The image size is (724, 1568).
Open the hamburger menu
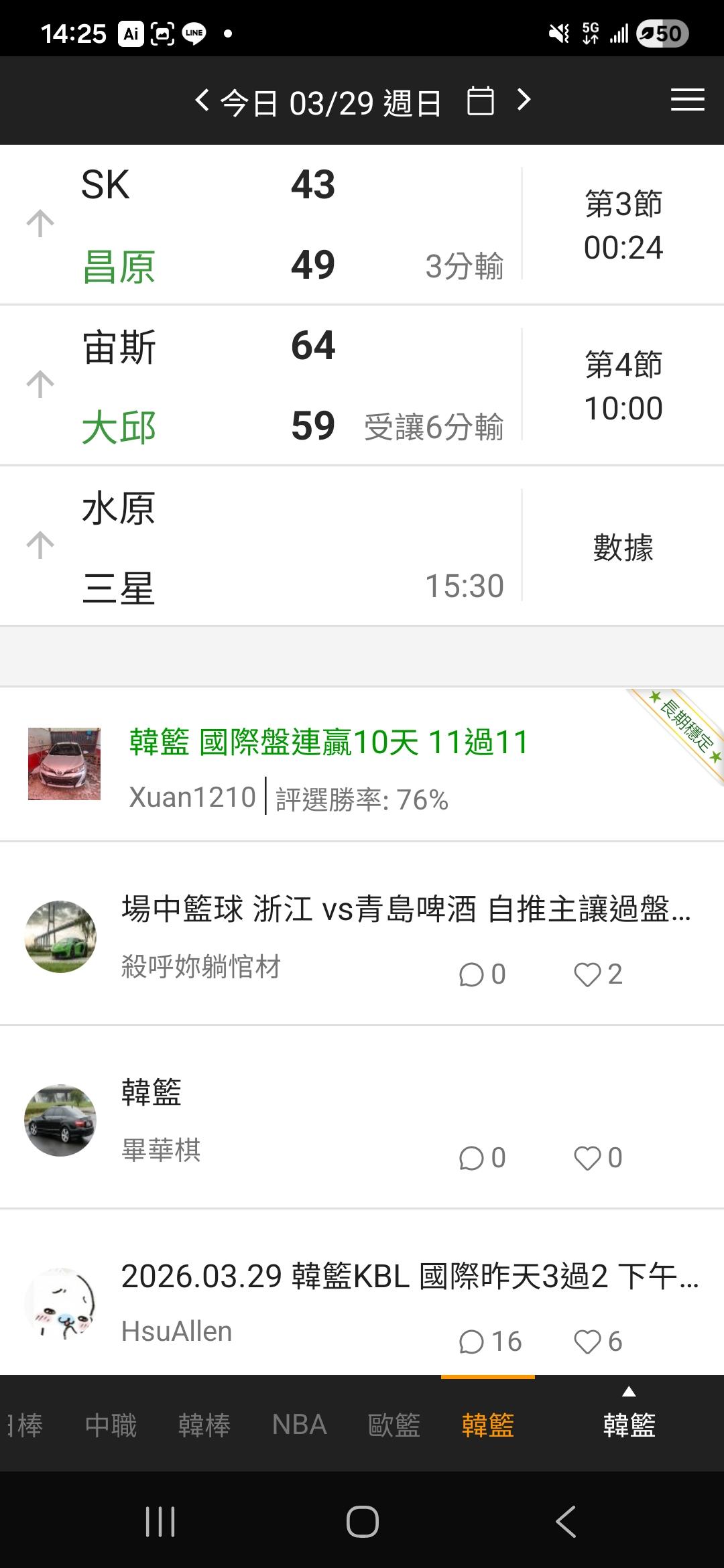(687, 101)
